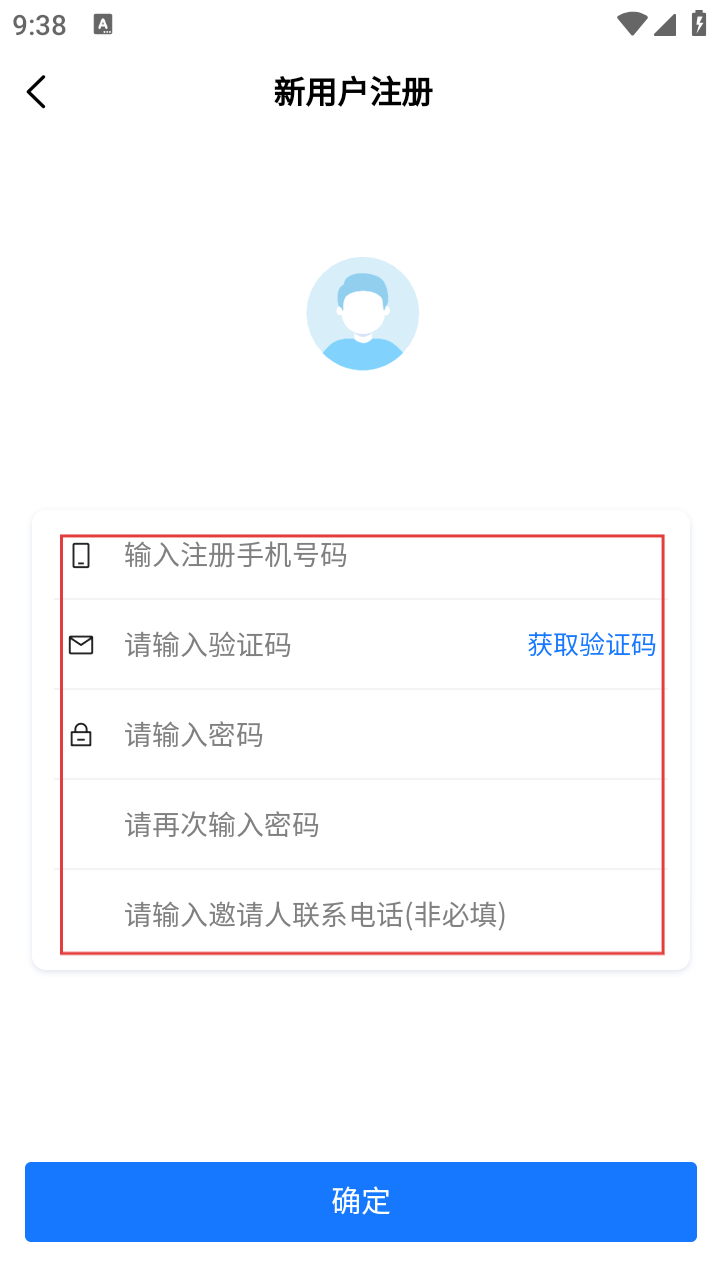Focus the inviter phone number optional field
Viewport: 720px width, 1280px height.
coord(390,915)
